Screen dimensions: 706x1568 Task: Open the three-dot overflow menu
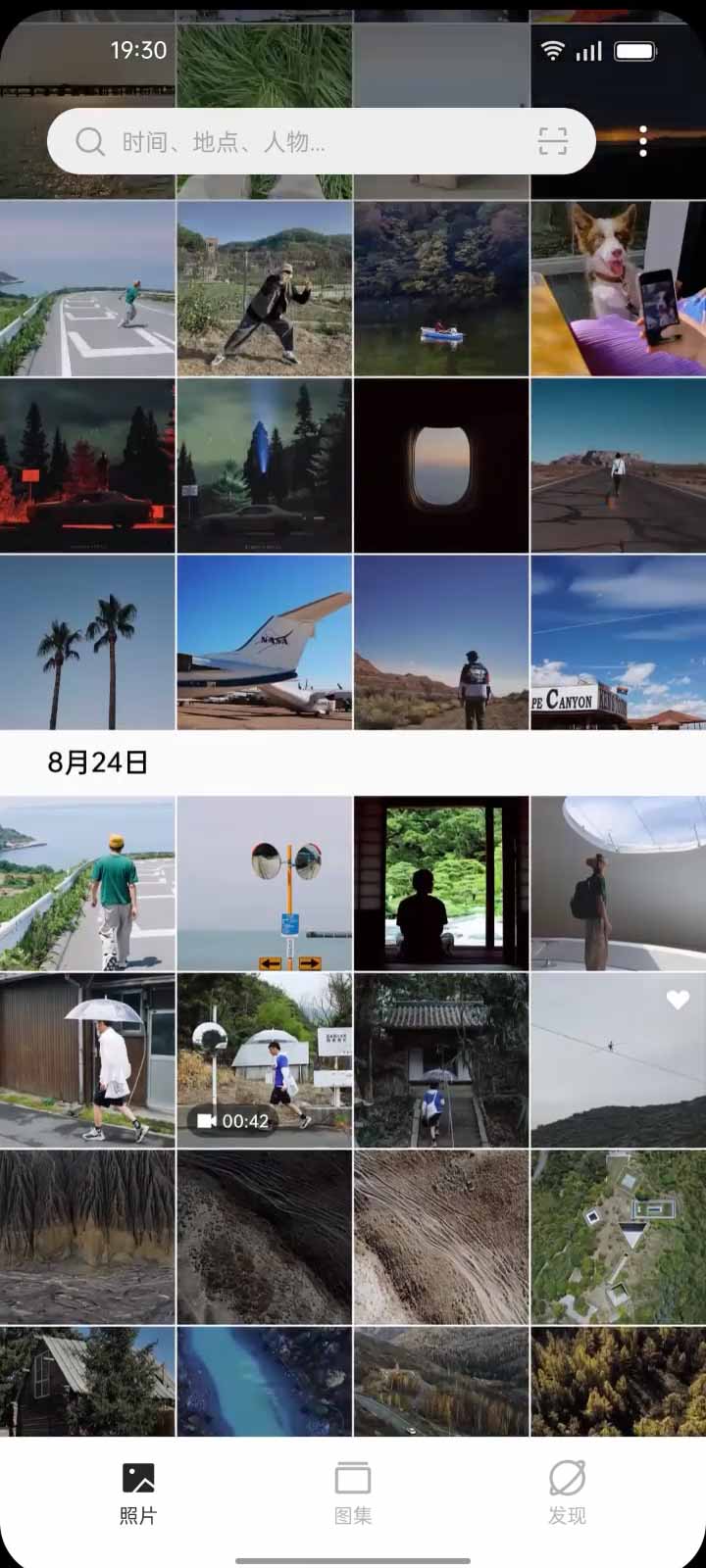pos(643,142)
